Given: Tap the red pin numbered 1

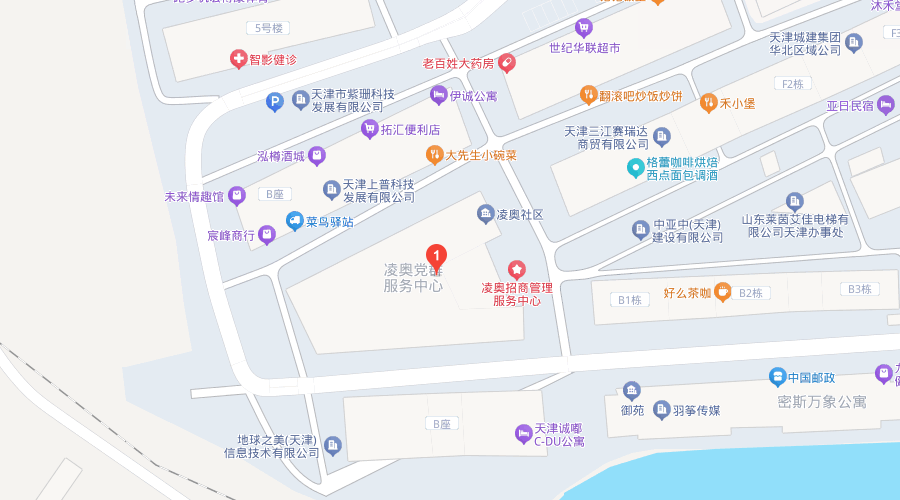Looking at the screenshot, I should [x=436, y=256].
